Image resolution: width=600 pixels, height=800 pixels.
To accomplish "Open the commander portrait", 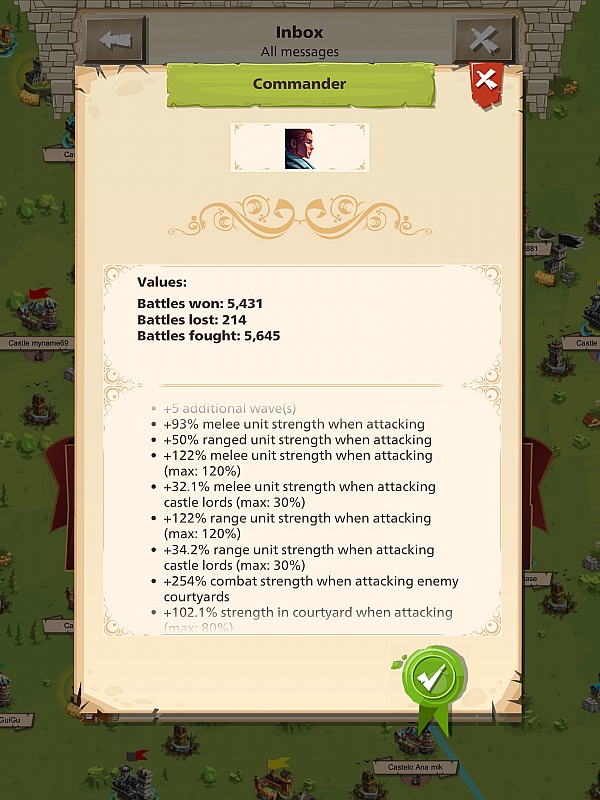I will tap(300, 148).
